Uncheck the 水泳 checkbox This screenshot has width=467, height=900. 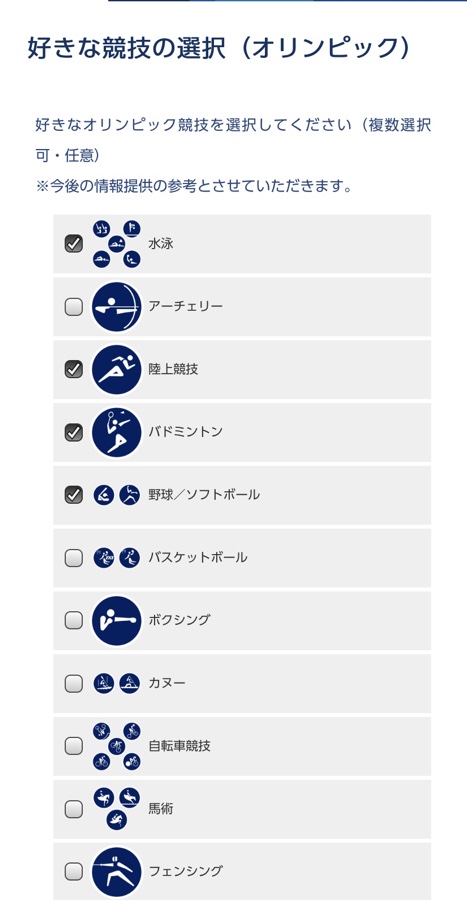73,244
